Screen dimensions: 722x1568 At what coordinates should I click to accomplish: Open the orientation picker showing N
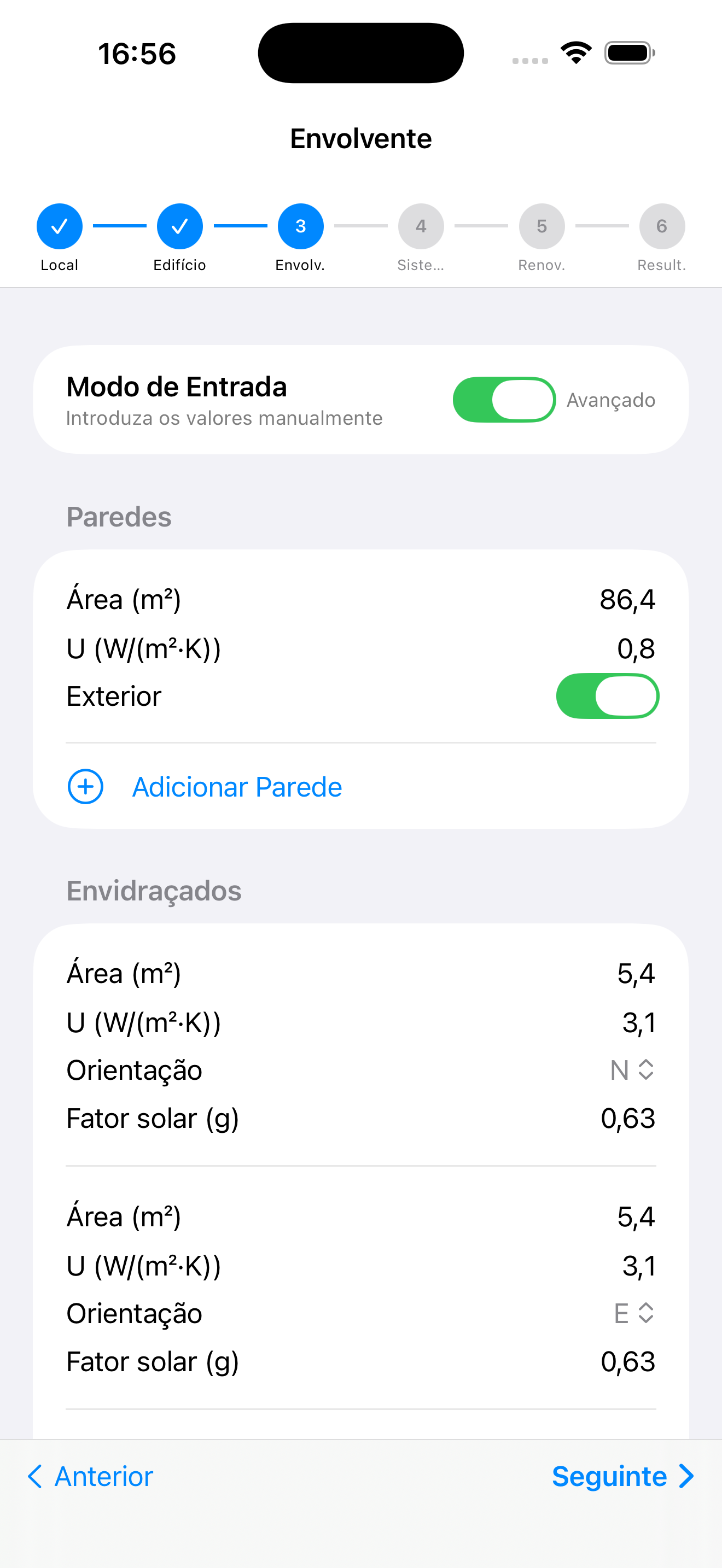tap(632, 1070)
